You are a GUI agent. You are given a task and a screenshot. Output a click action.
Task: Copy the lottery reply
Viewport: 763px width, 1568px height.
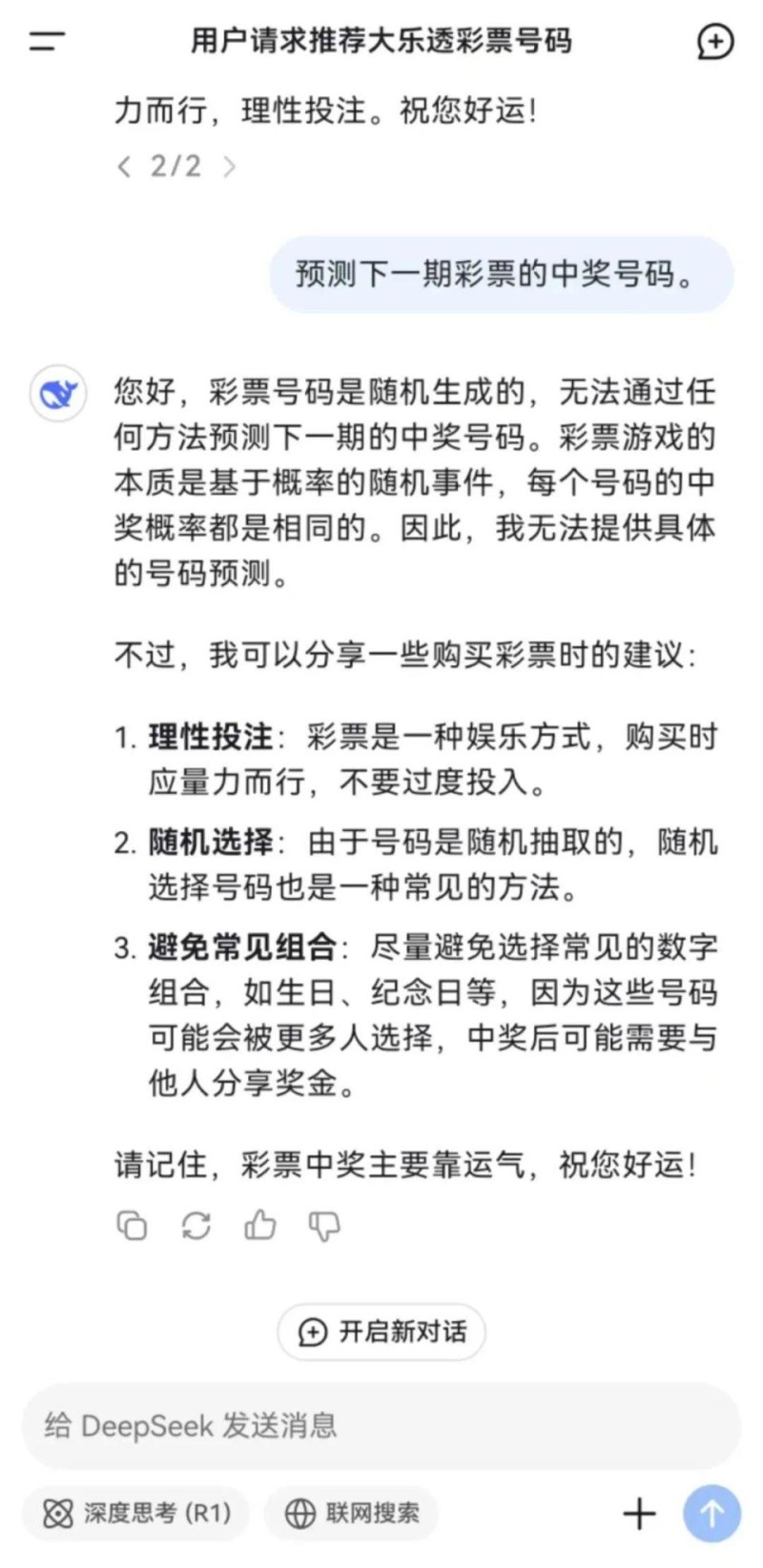(x=132, y=1225)
